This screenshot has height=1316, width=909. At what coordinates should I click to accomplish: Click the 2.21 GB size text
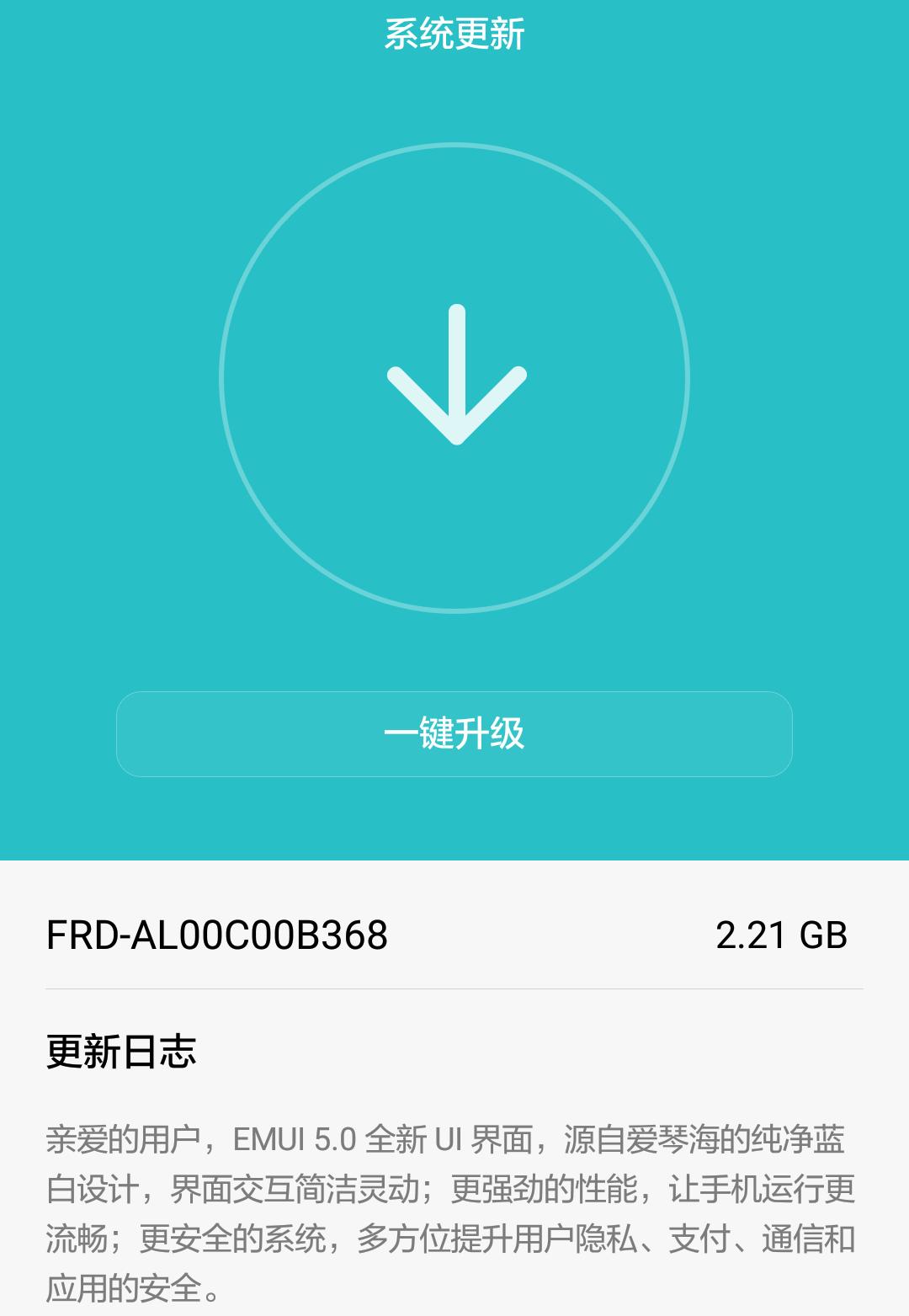[x=784, y=933]
